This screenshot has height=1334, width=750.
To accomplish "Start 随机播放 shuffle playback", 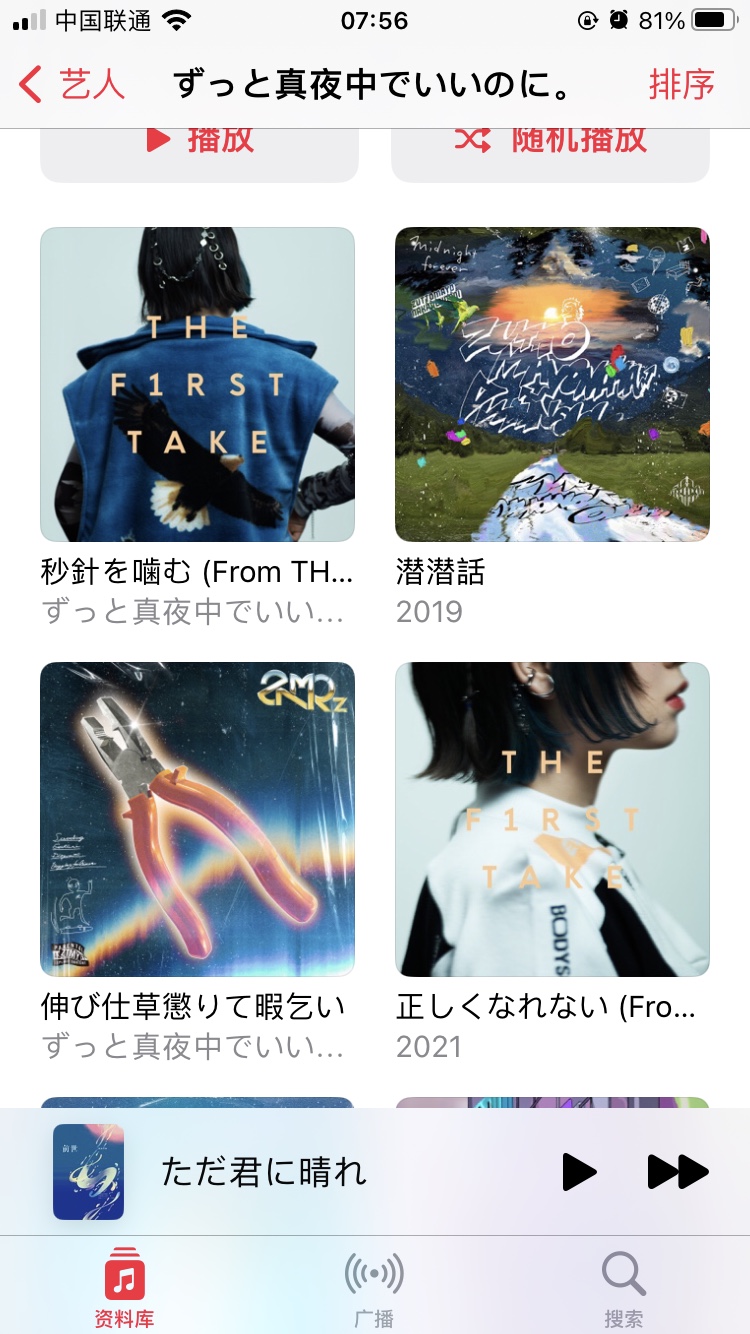I will coord(550,142).
